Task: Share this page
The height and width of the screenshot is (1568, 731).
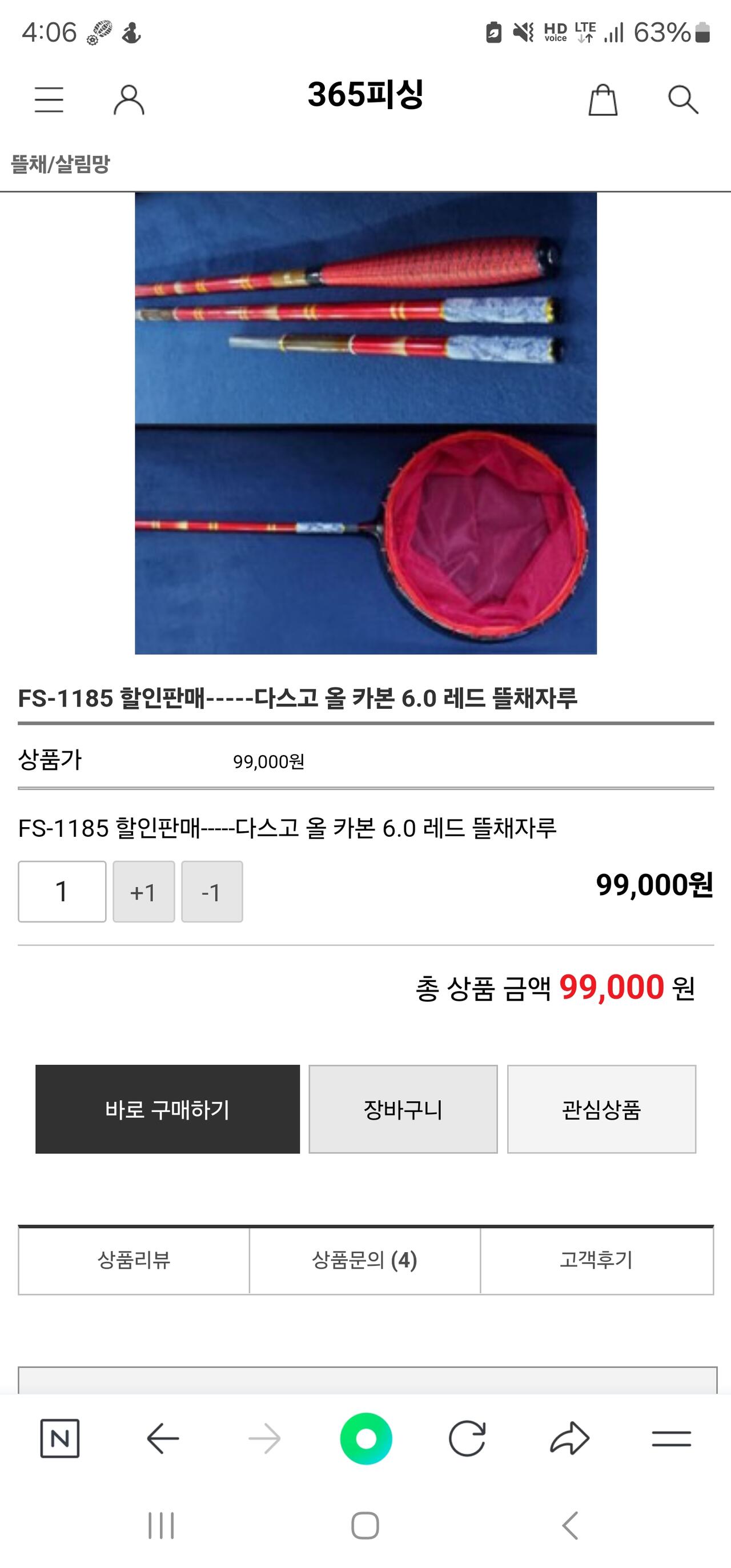Action: pyautogui.click(x=570, y=1439)
